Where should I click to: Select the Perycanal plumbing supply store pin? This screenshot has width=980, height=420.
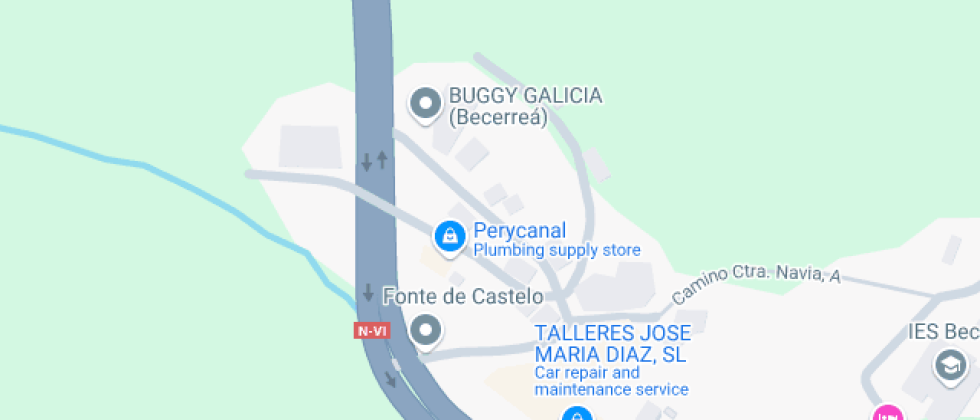(450, 236)
